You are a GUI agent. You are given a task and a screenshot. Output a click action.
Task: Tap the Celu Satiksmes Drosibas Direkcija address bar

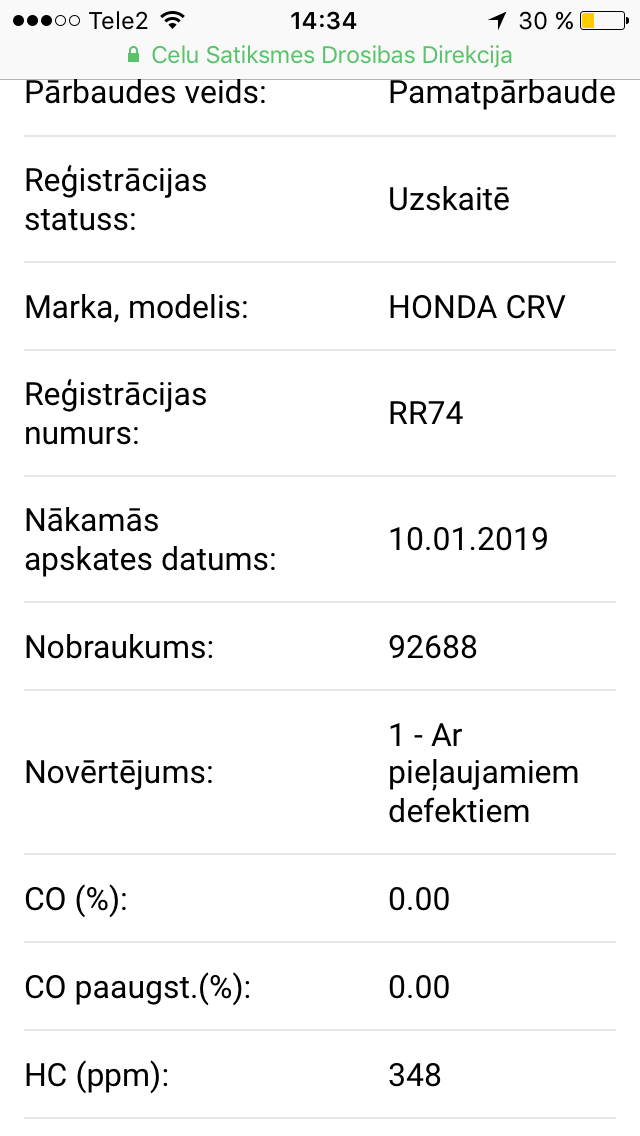[320, 55]
